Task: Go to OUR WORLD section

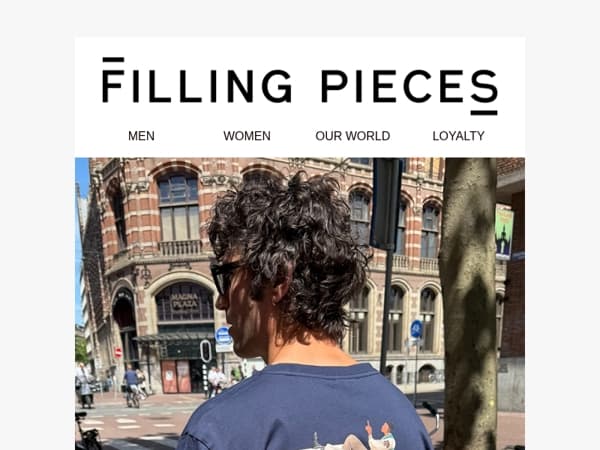Action: click(352, 136)
